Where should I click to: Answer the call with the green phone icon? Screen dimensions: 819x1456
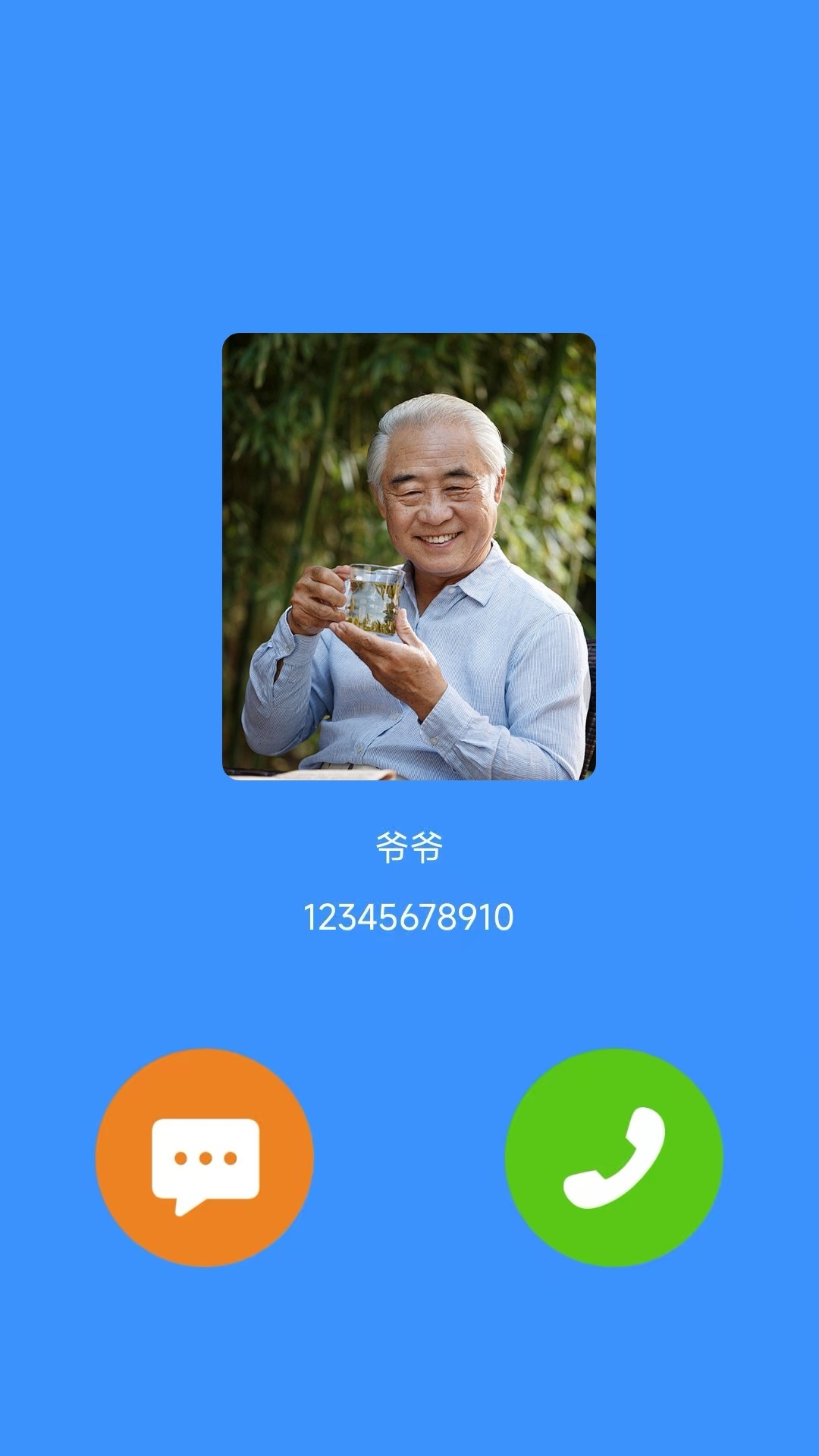click(x=614, y=1156)
